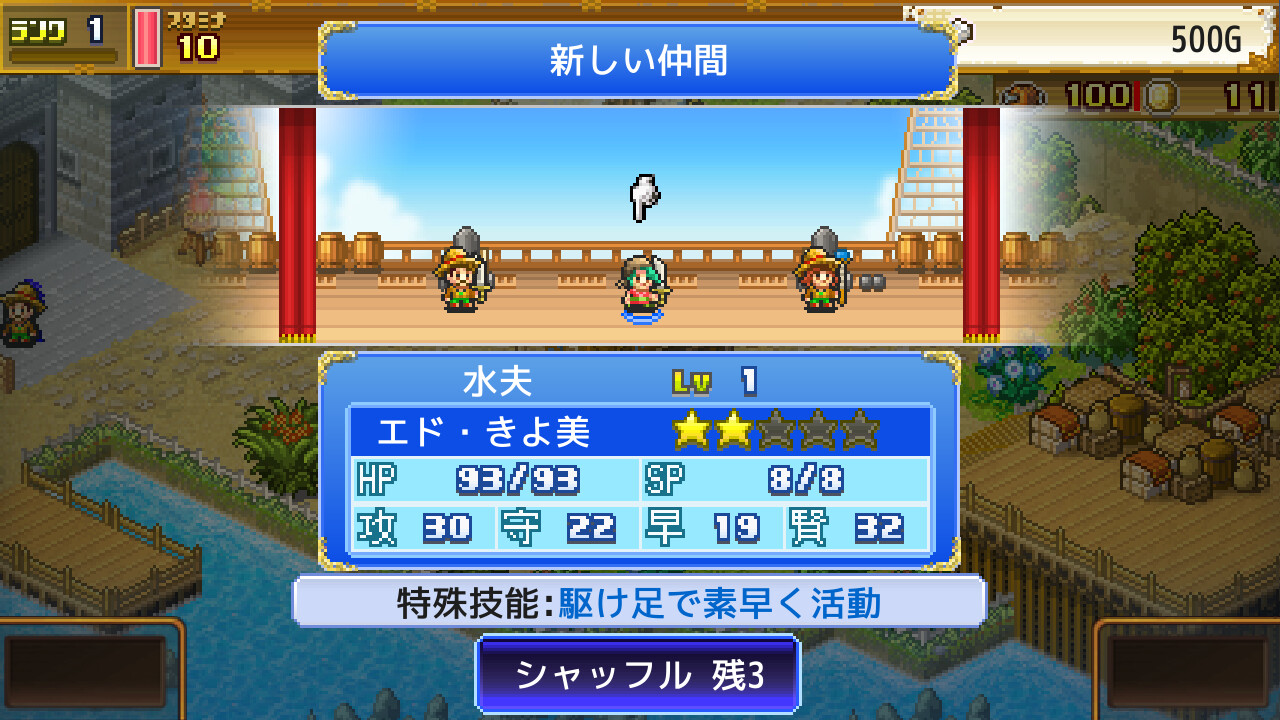The height and width of the screenshot is (720, 1280).
Task: Tap the シャッフル 残3 button
Action: (x=638, y=676)
